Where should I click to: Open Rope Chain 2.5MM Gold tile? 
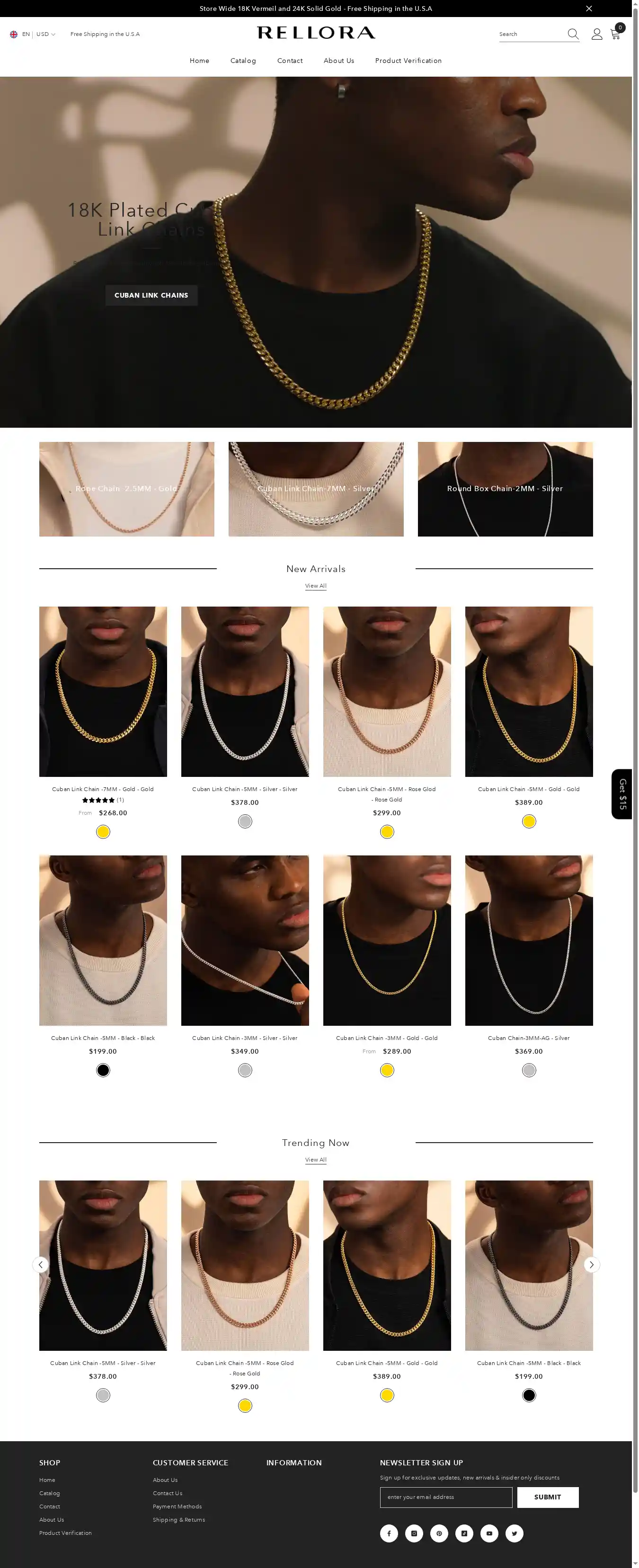click(127, 489)
